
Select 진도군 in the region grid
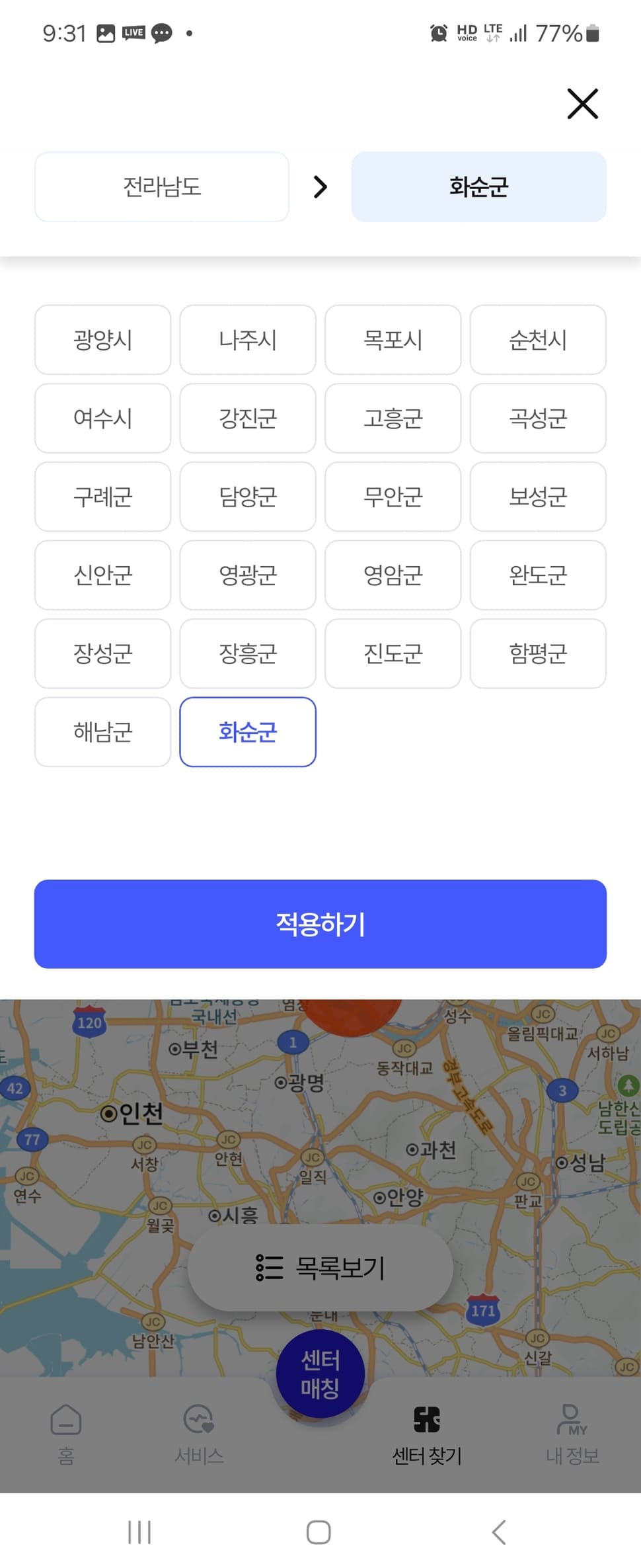(x=393, y=654)
